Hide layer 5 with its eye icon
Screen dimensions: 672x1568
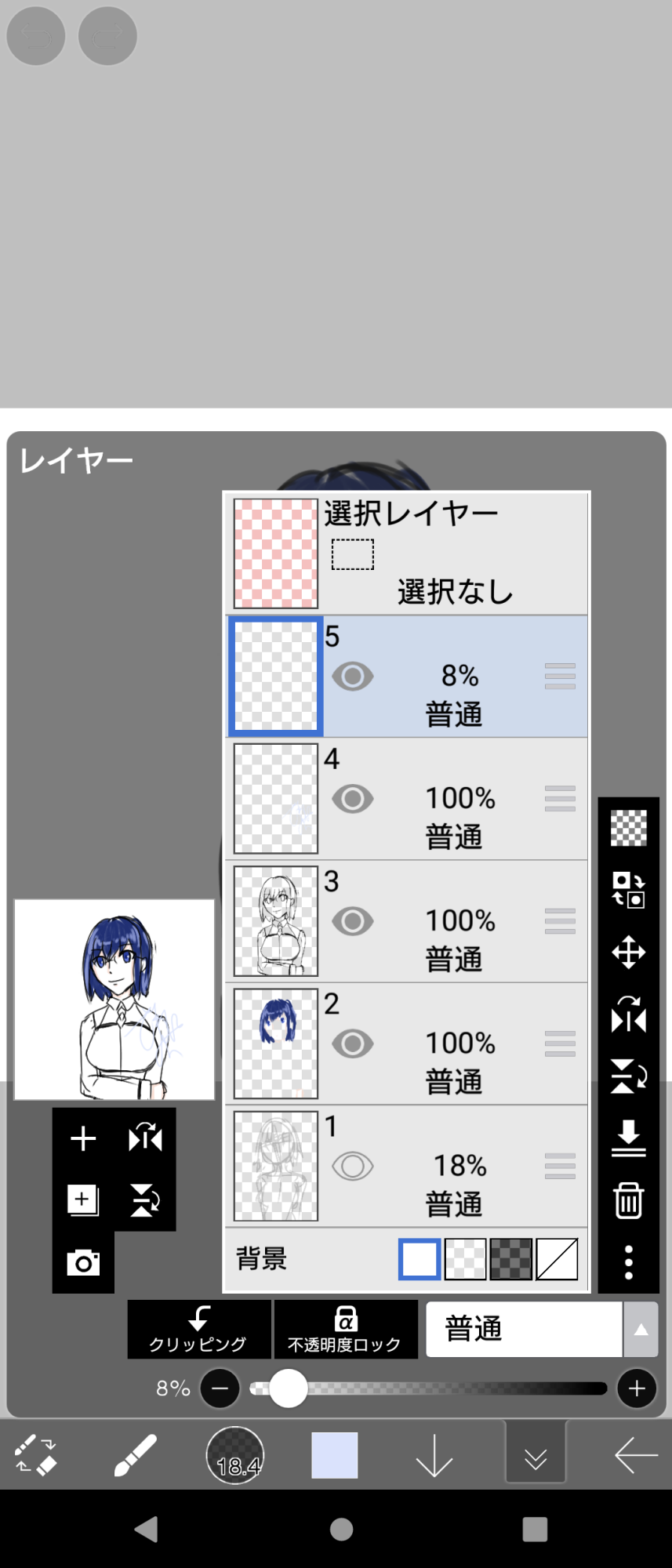pyautogui.click(x=352, y=676)
